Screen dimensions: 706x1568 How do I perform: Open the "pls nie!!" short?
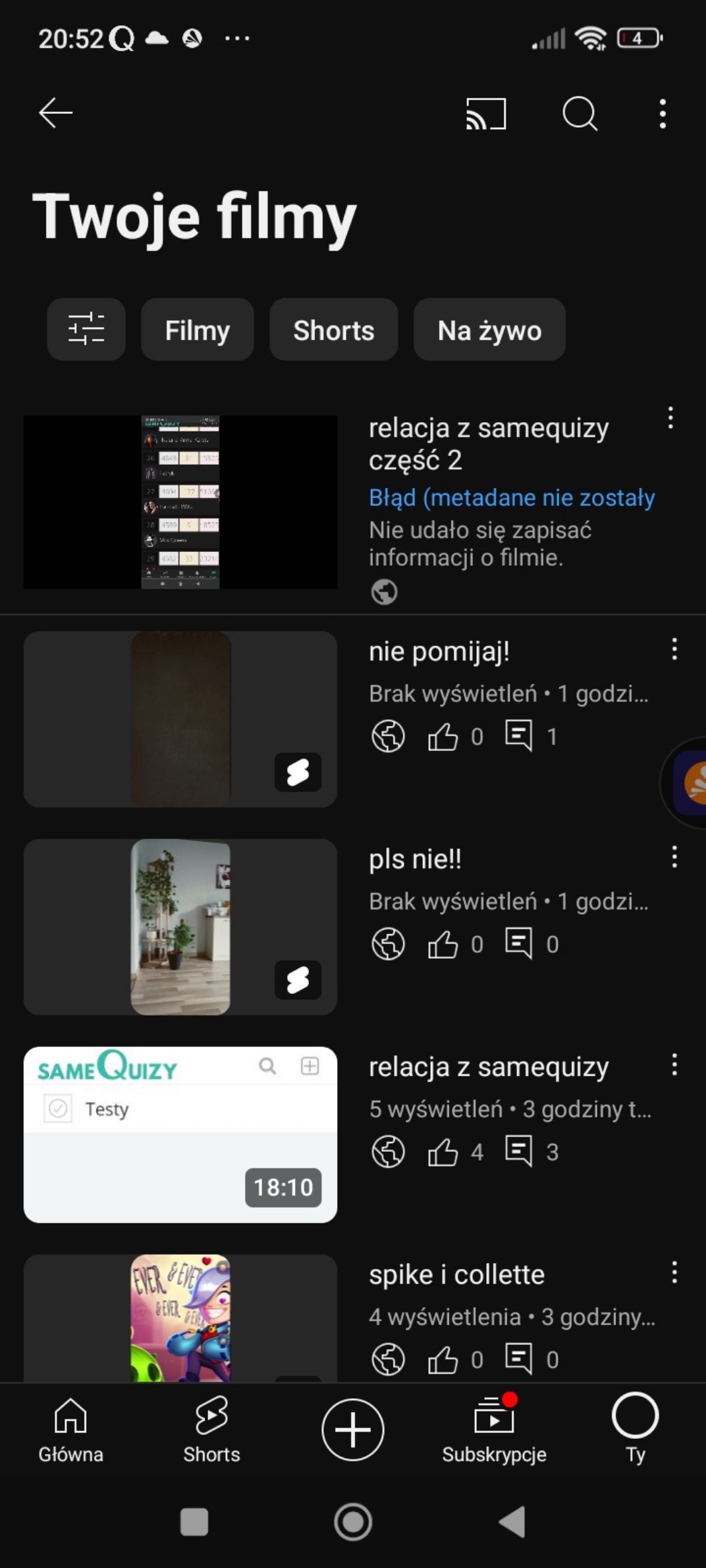click(x=180, y=927)
